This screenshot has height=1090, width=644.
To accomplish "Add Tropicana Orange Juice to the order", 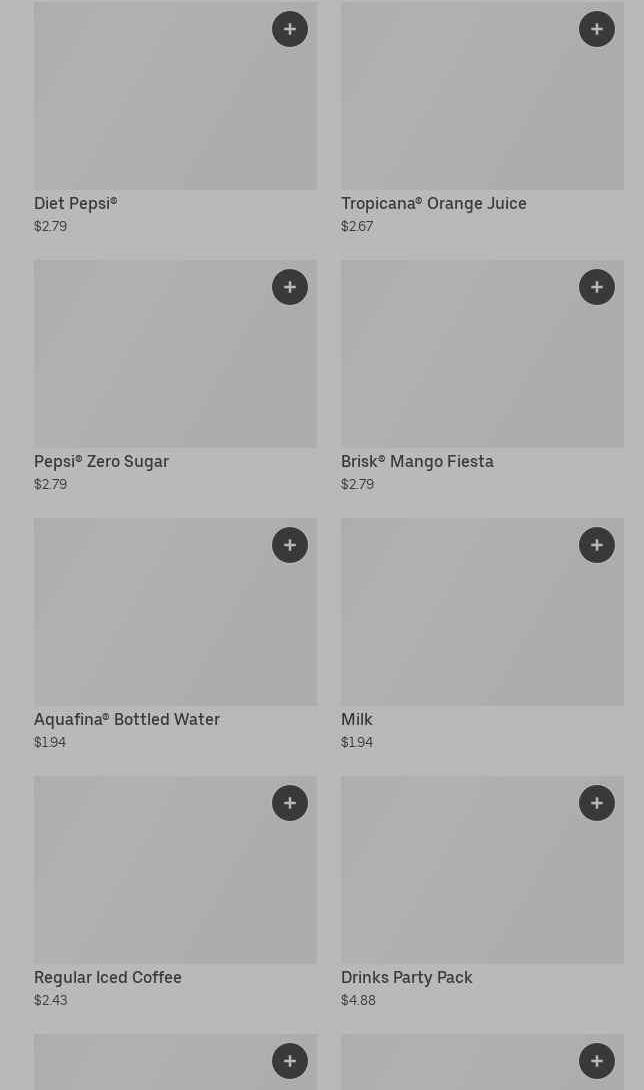I will (x=597, y=29).
